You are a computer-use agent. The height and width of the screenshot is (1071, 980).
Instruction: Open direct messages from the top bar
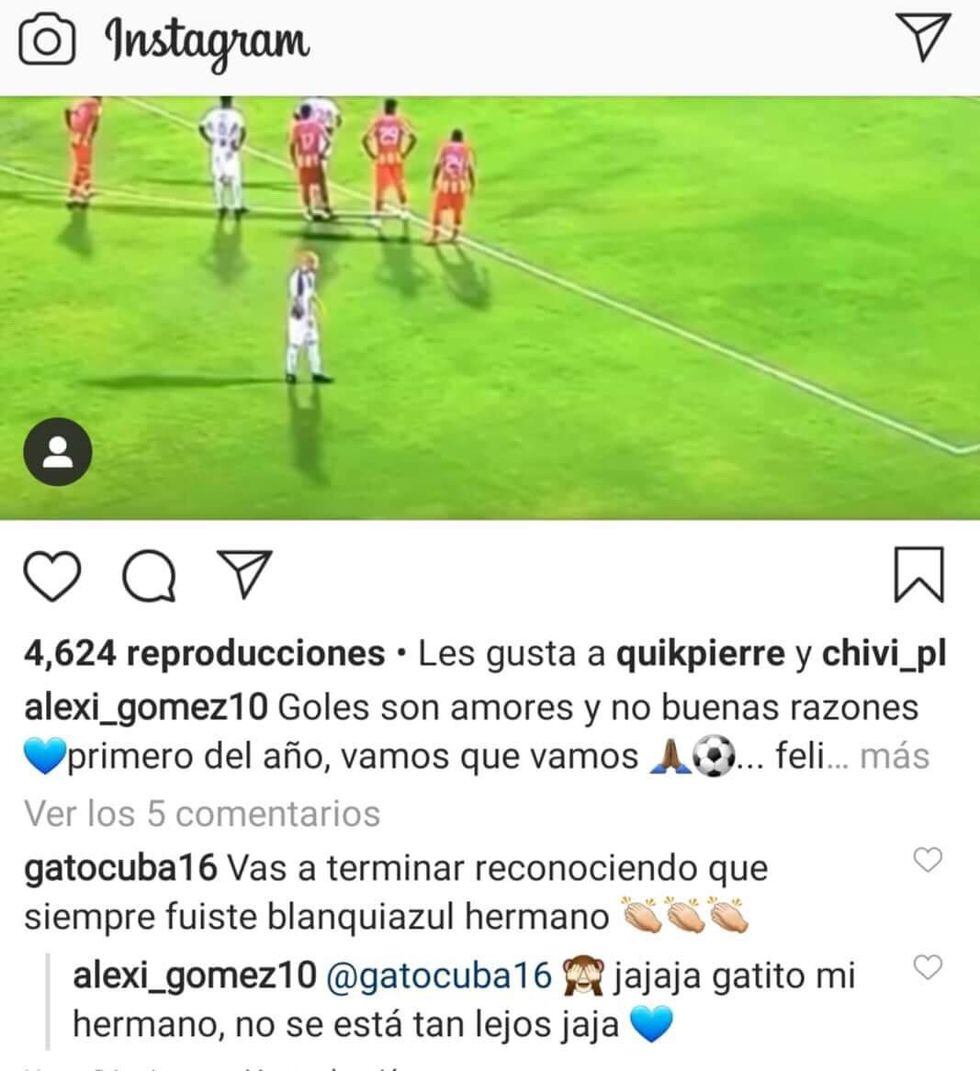[926, 38]
